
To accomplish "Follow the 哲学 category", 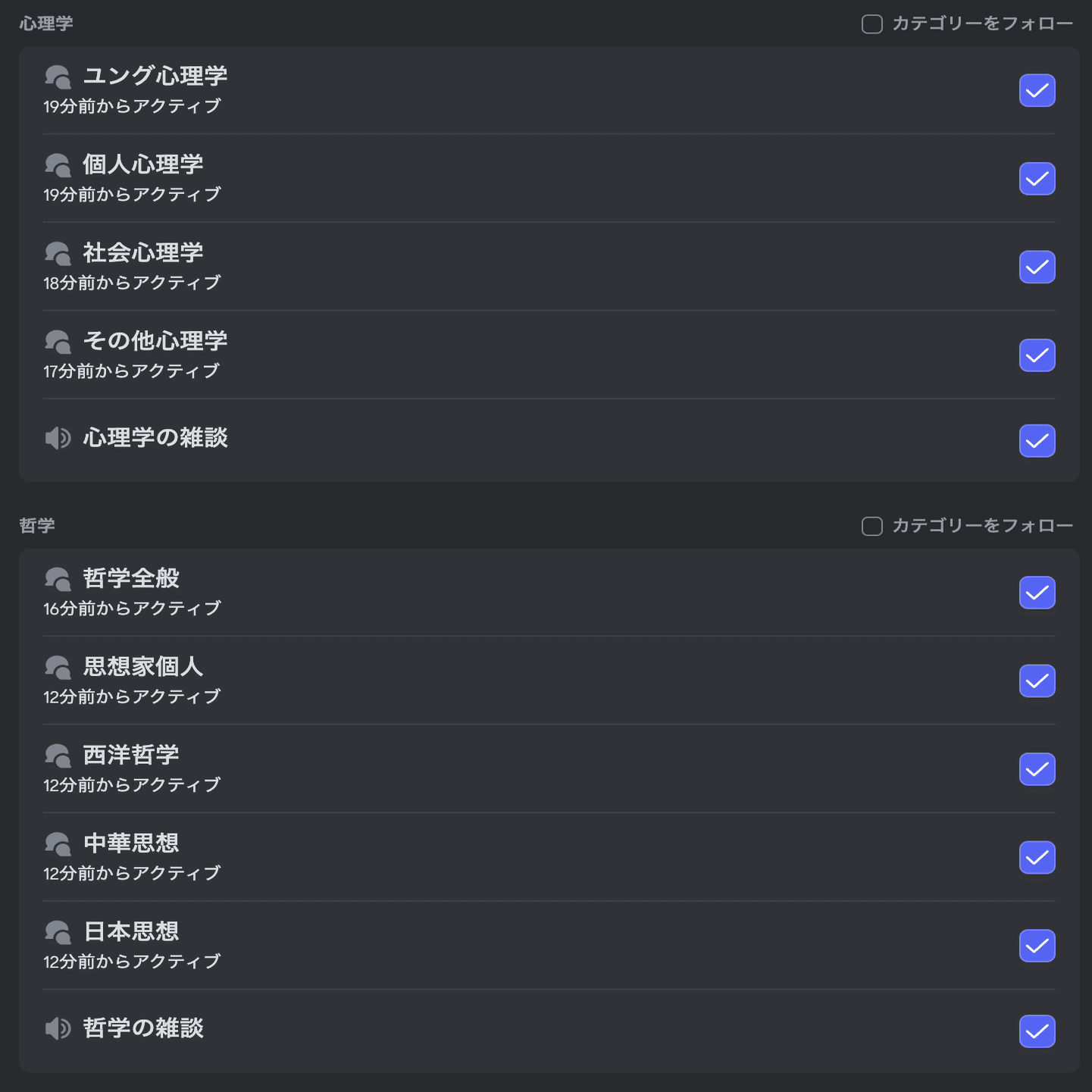I will 872,526.
